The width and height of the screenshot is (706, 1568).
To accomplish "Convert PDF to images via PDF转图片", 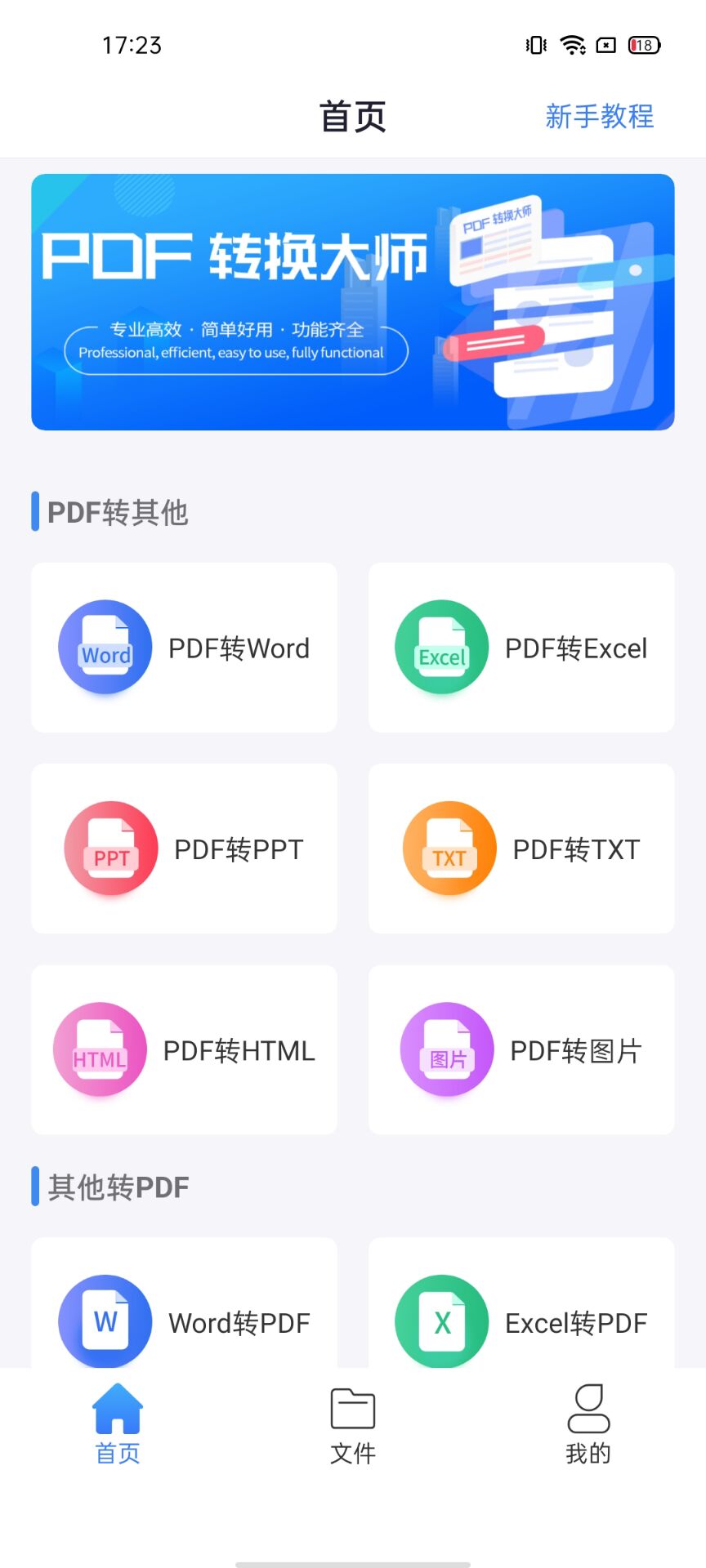I will (521, 1050).
